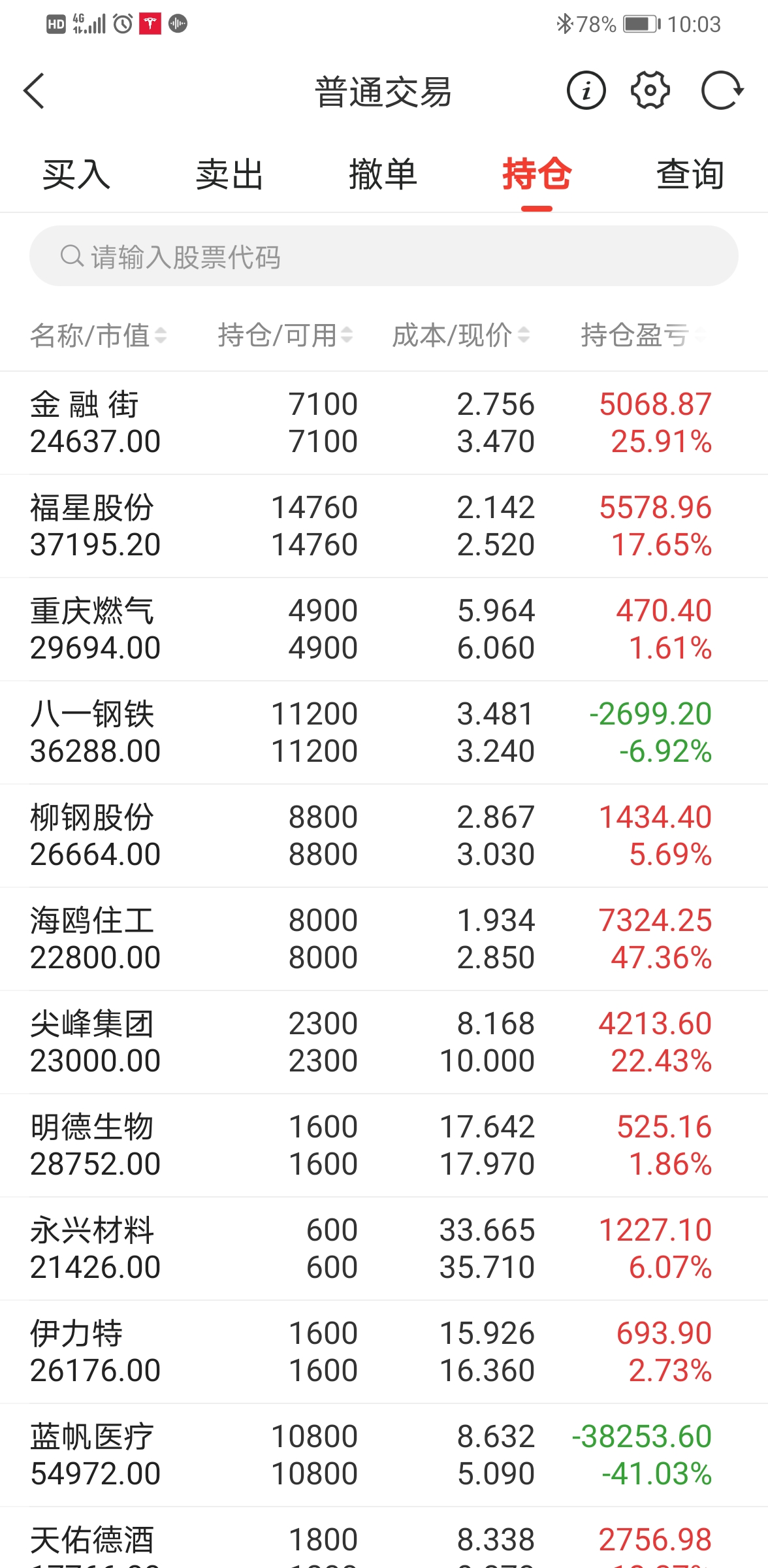The height and width of the screenshot is (1568, 768).
Task: Open the 金融街 holding row
Action: coord(384,423)
